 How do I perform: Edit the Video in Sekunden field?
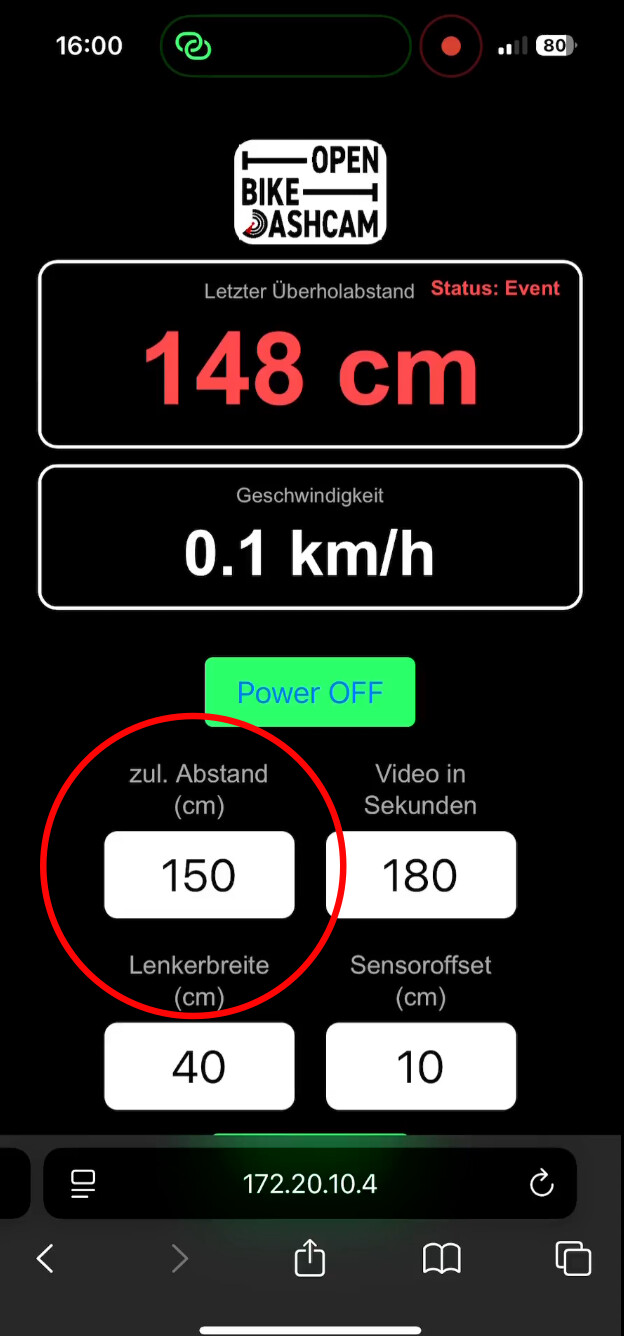coord(420,875)
